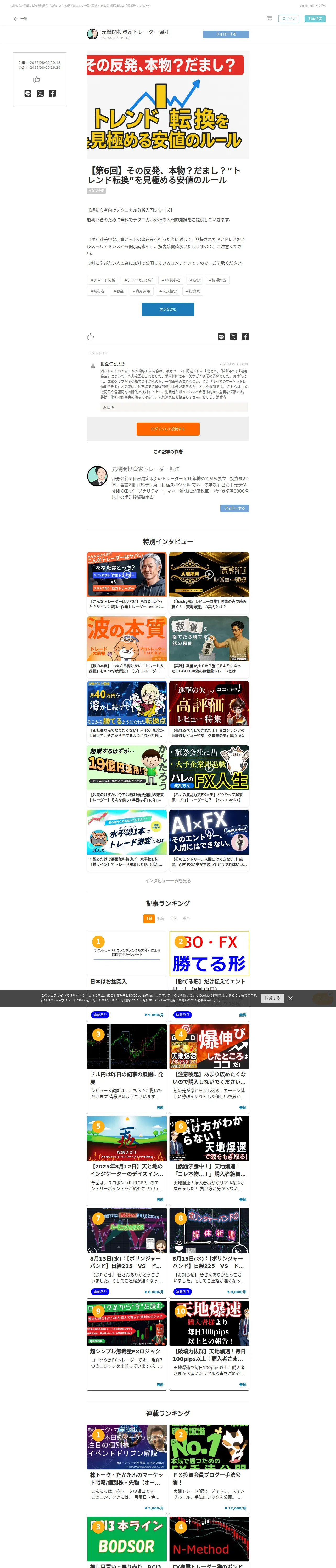
Task: Tap ログインして投稿する button
Action: 168,429
